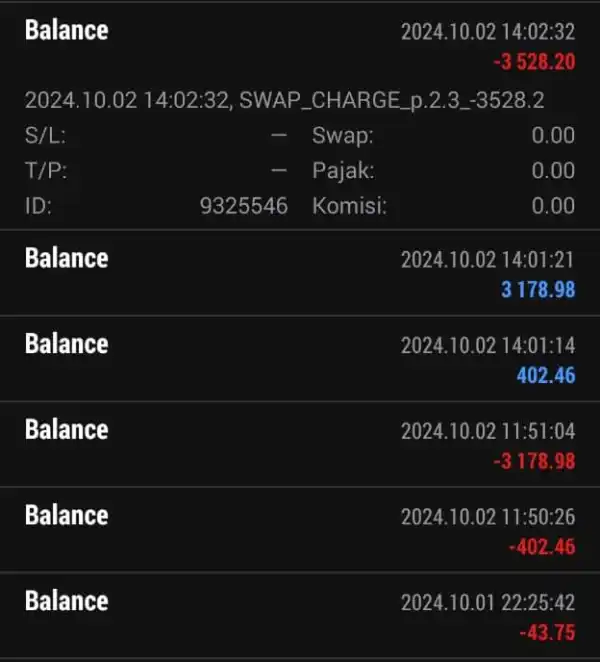Collapse the expanded Balance entry of -3 528.20
The width and height of the screenshot is (600, 662).
tap(300, 45)
